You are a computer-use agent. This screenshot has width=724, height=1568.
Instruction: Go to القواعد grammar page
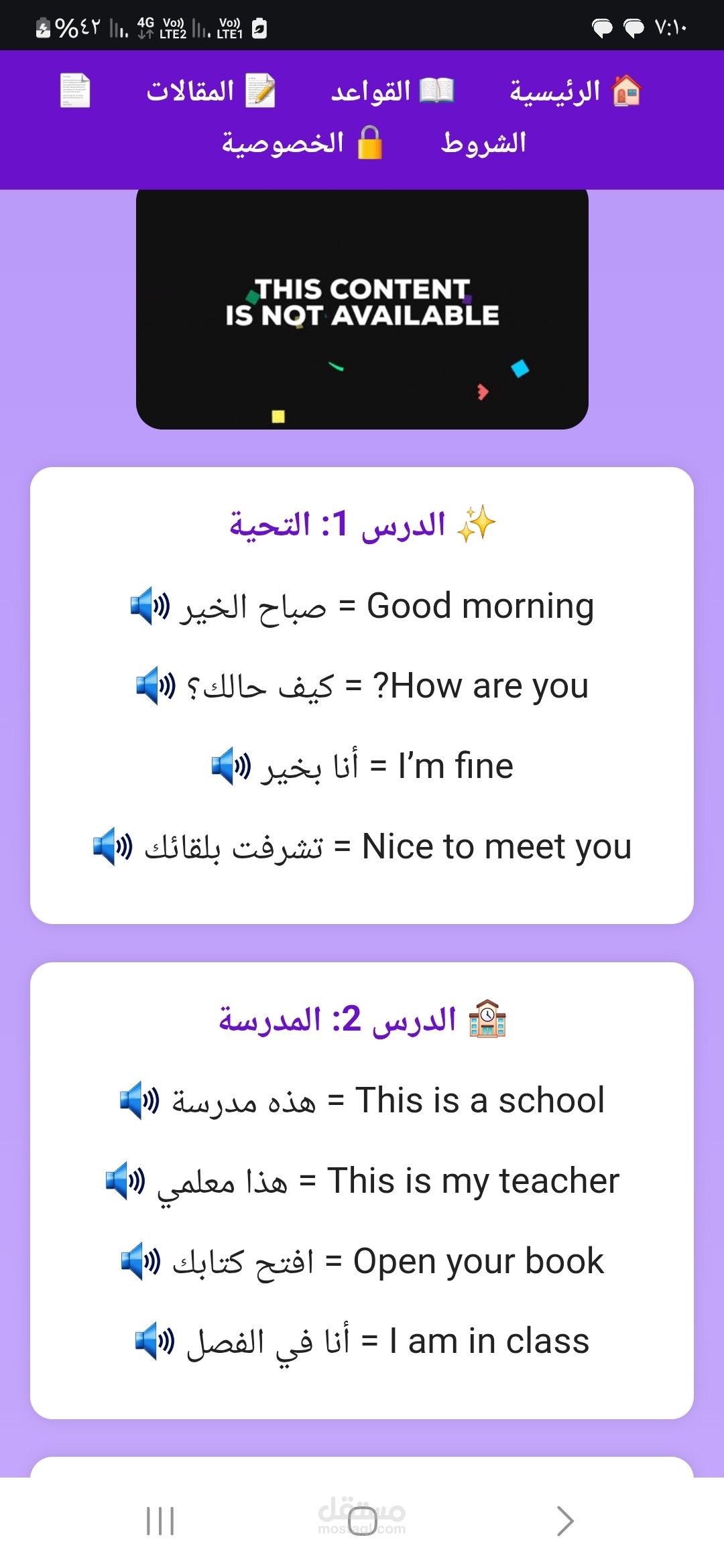392,91
